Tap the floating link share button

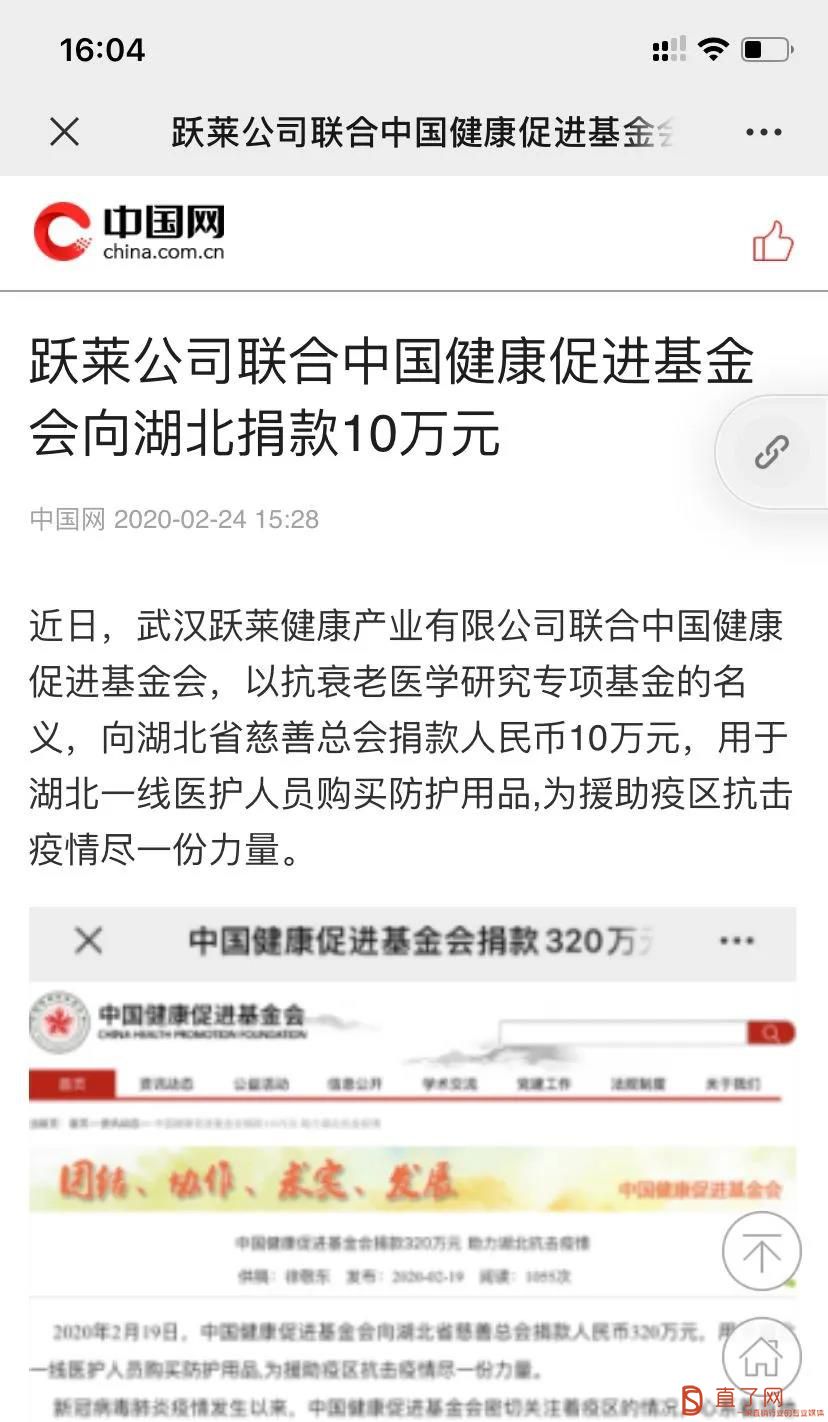[771, 453]
